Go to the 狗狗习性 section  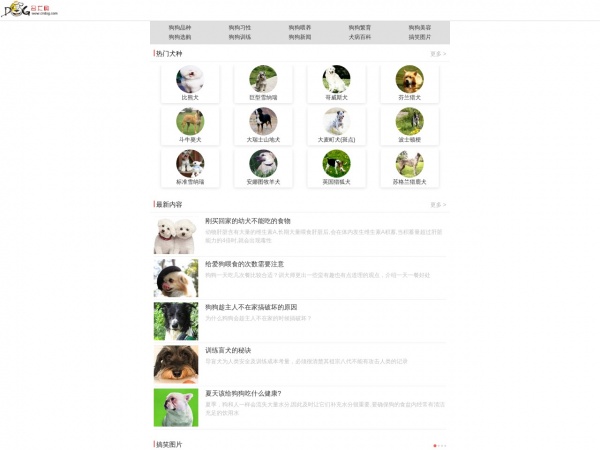click(x=240, y=27)
